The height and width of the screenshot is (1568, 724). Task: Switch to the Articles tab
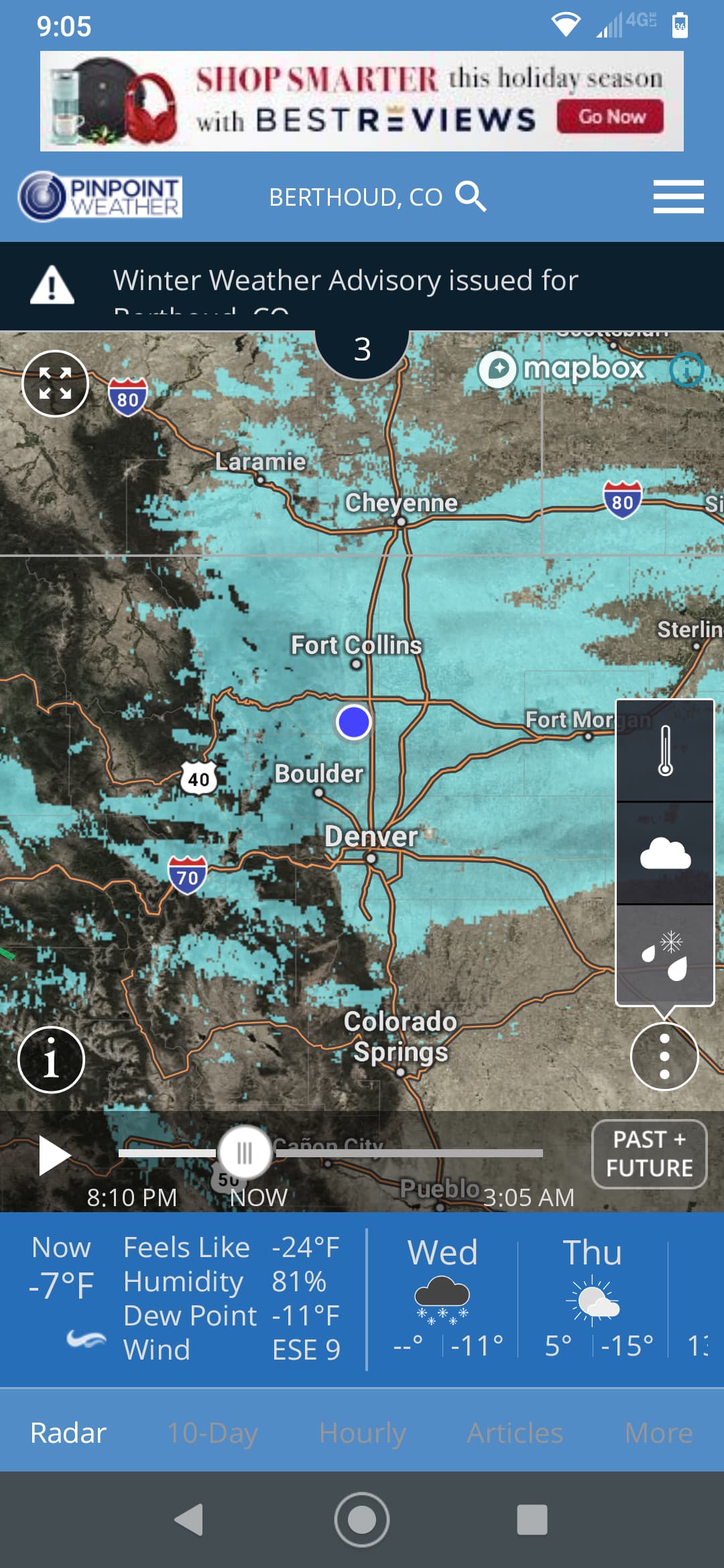coord(515,1433)
